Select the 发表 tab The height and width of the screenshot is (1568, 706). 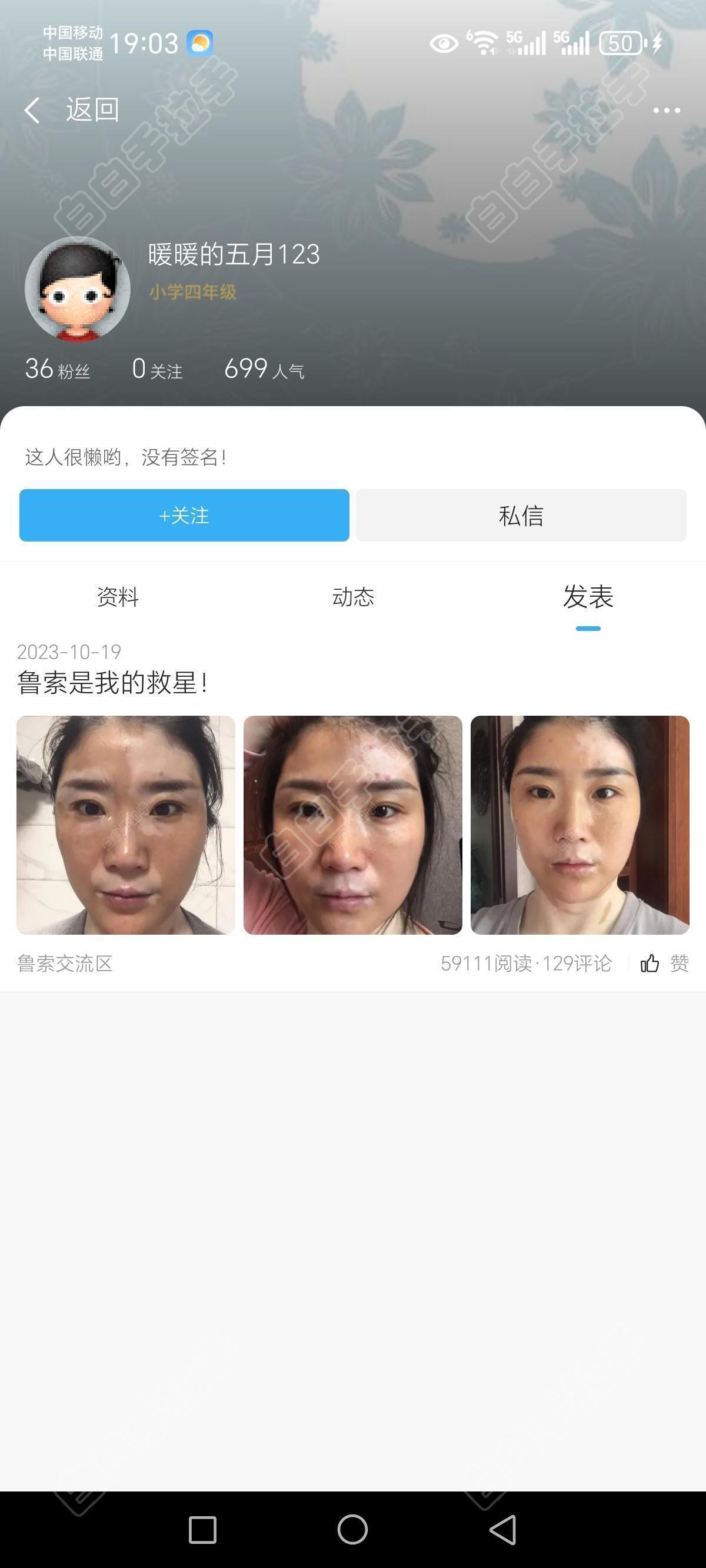click(588, 596)
